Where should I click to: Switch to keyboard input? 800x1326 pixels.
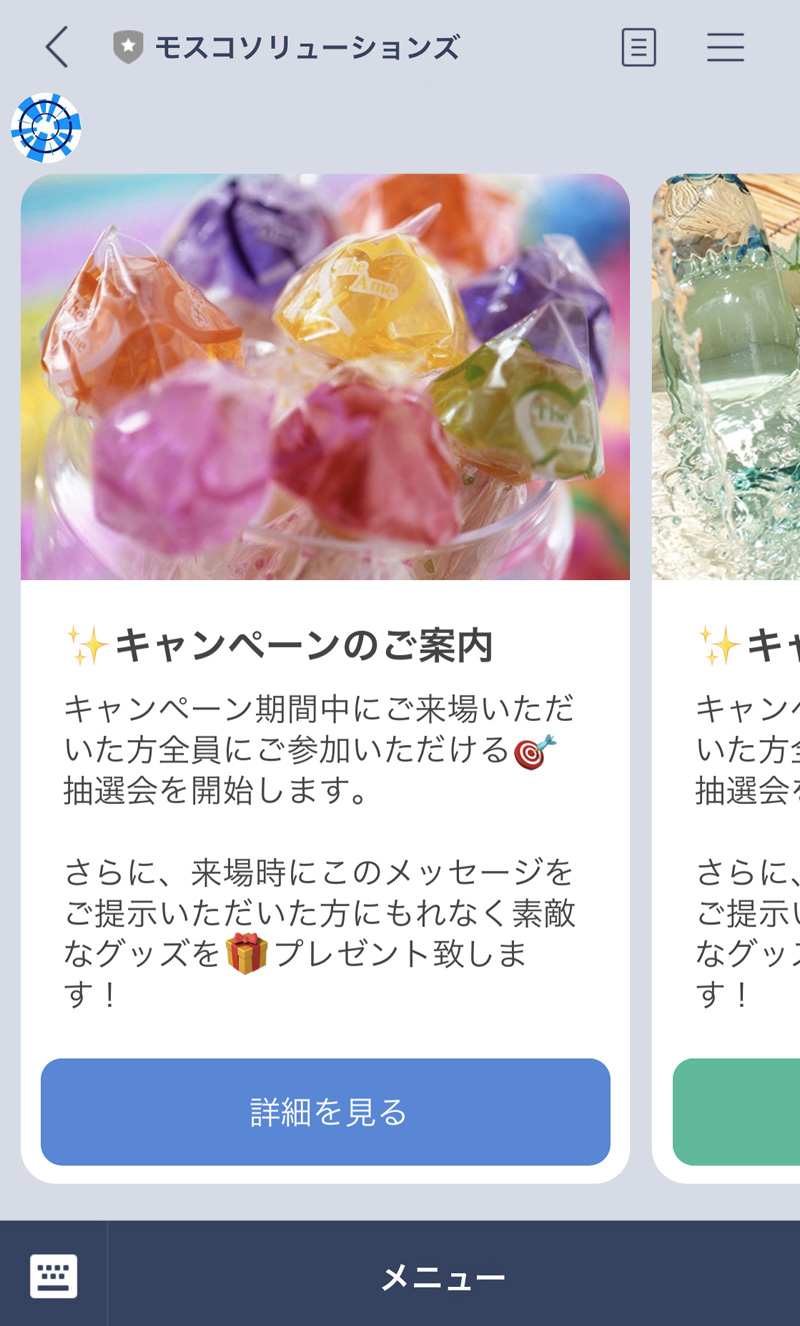click(53, 1276)
